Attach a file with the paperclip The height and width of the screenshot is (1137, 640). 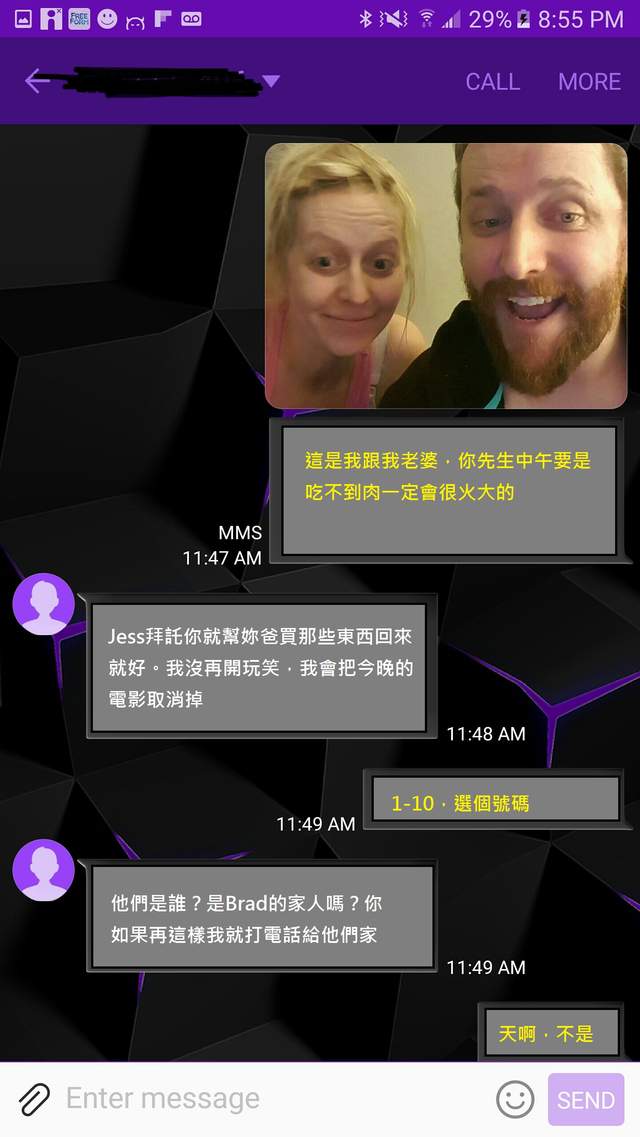[34, 1099]
